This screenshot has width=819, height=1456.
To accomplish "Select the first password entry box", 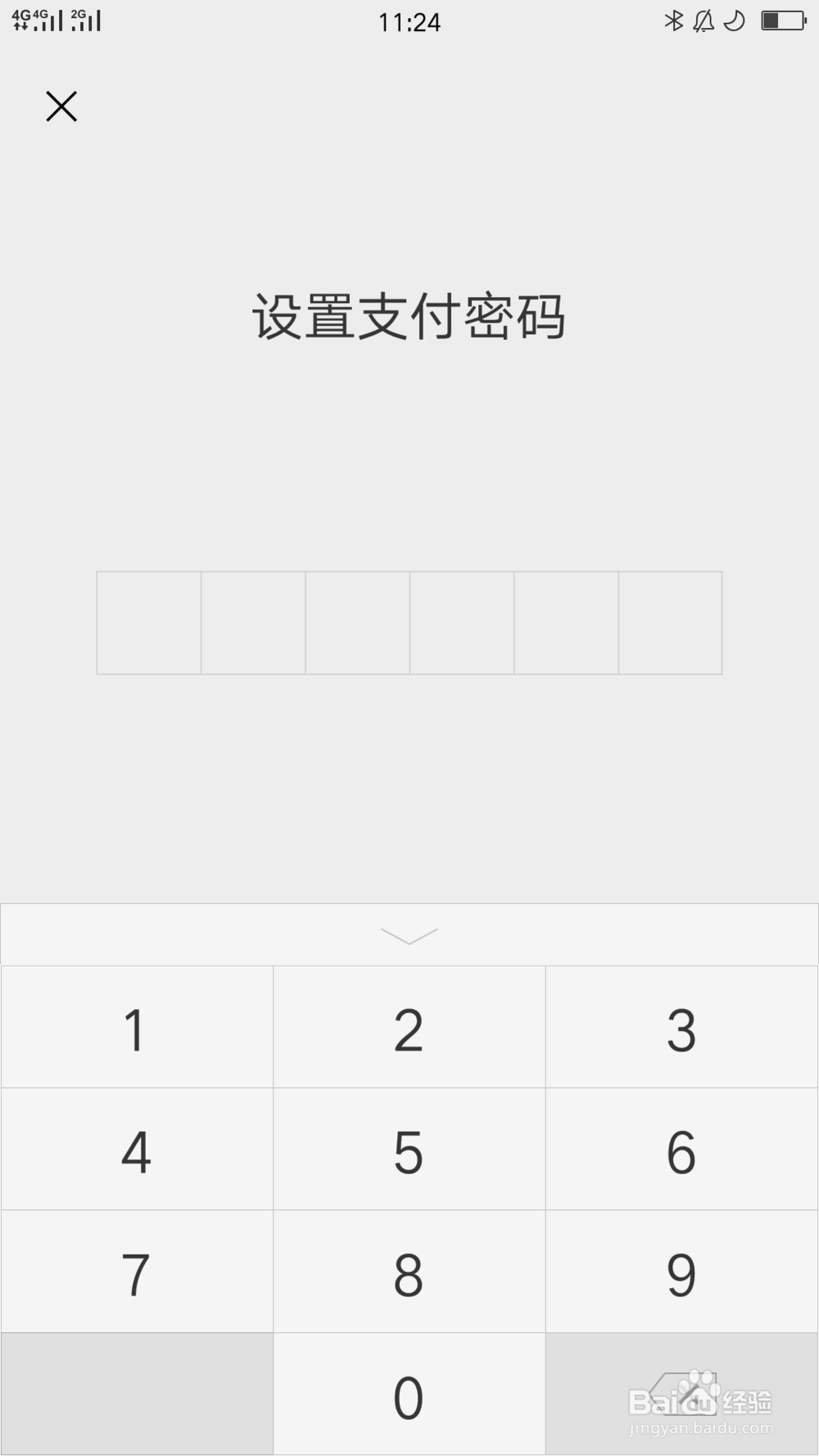I will (x=149, y=623).
